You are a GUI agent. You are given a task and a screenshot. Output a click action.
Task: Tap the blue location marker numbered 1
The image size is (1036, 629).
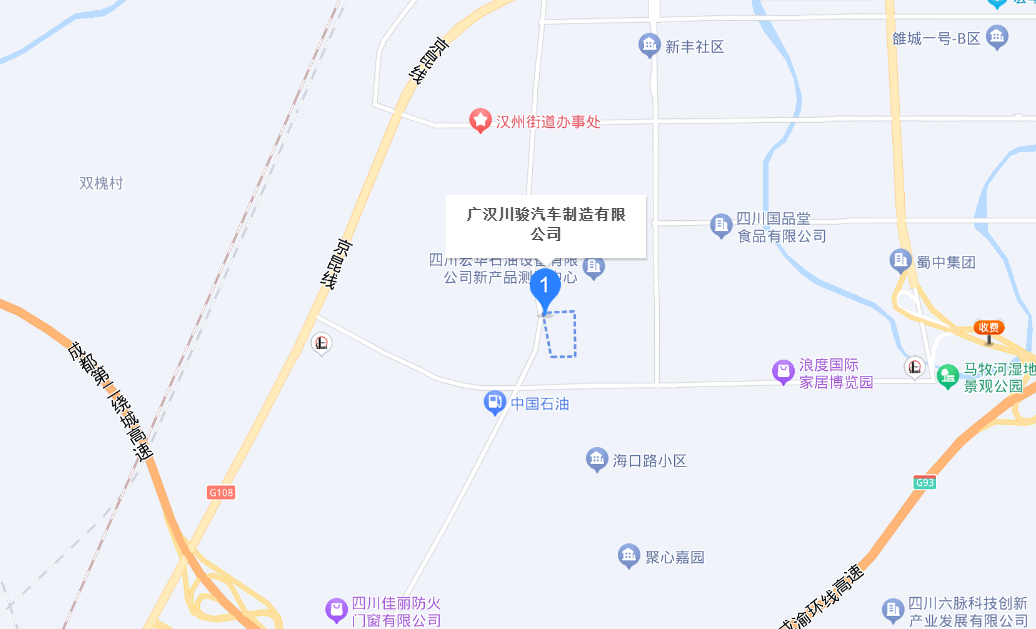point(545,288)
